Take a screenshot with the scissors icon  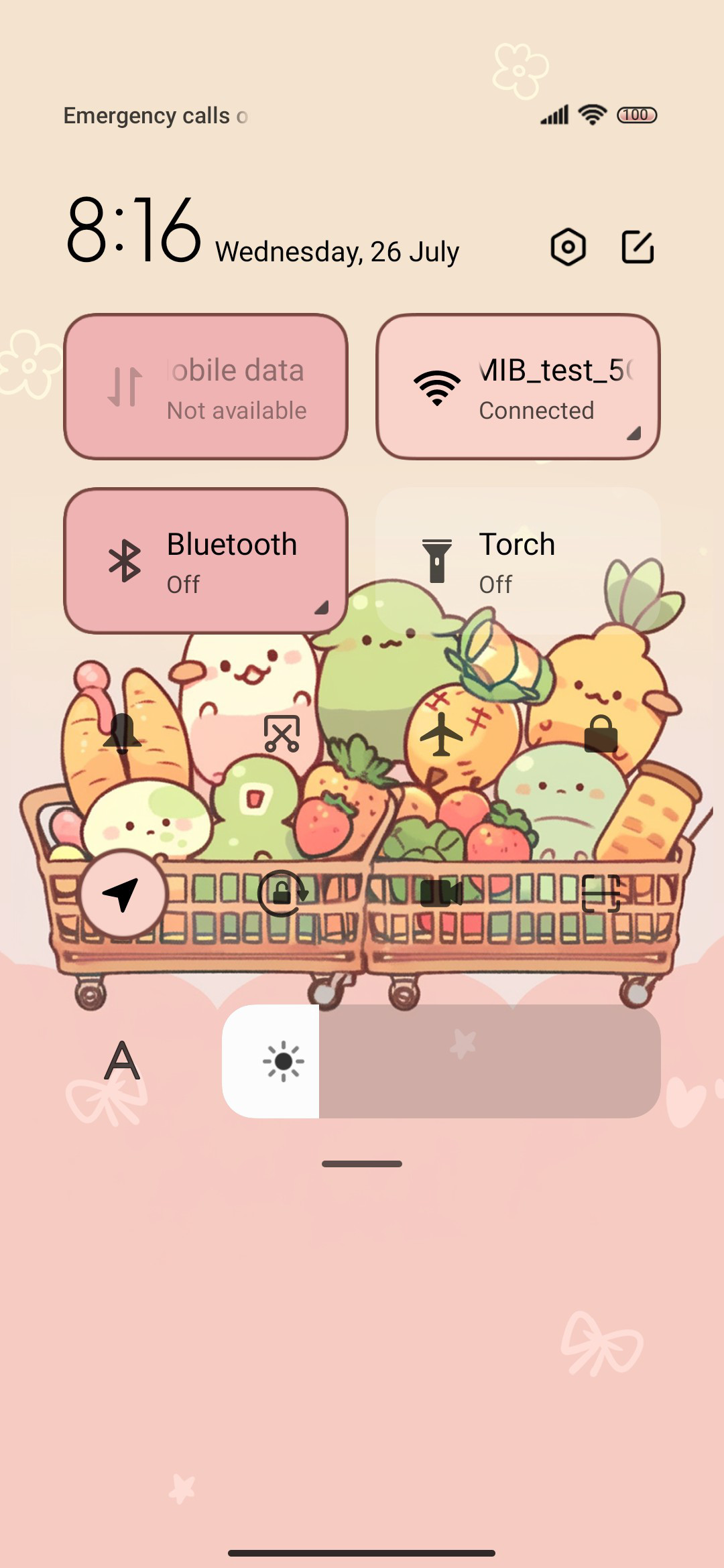(x=282, y=734)
